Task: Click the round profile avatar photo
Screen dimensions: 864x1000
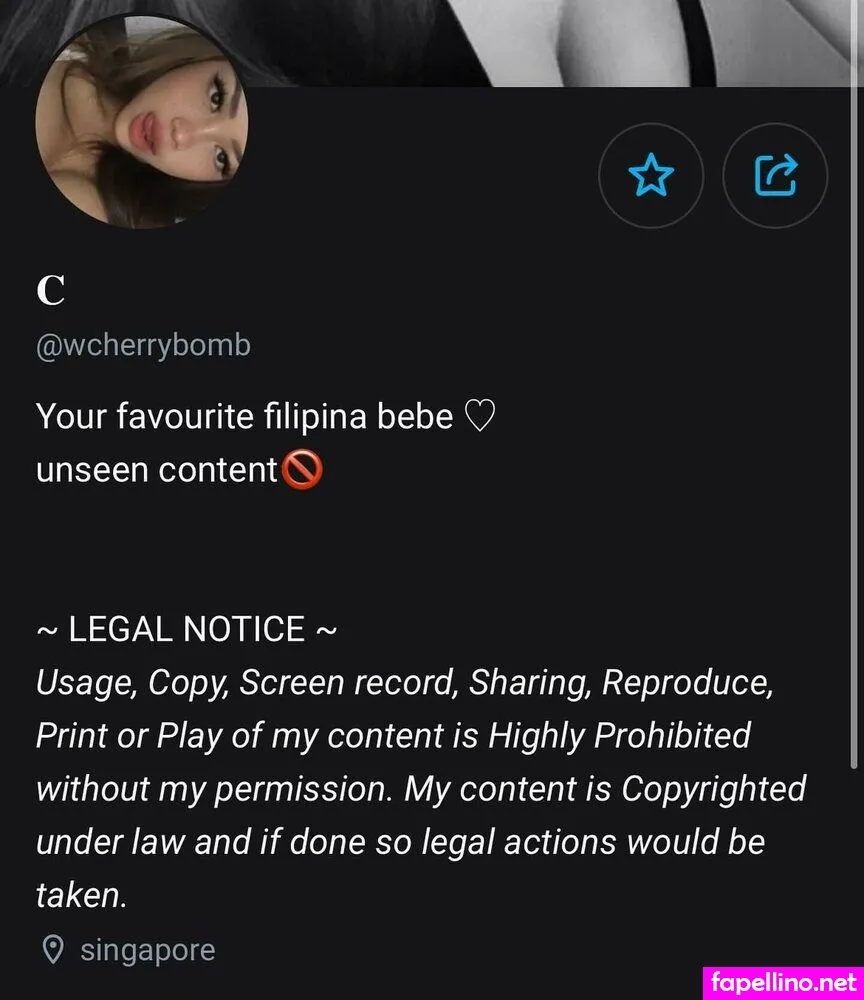Action: (x=142, y=122)
